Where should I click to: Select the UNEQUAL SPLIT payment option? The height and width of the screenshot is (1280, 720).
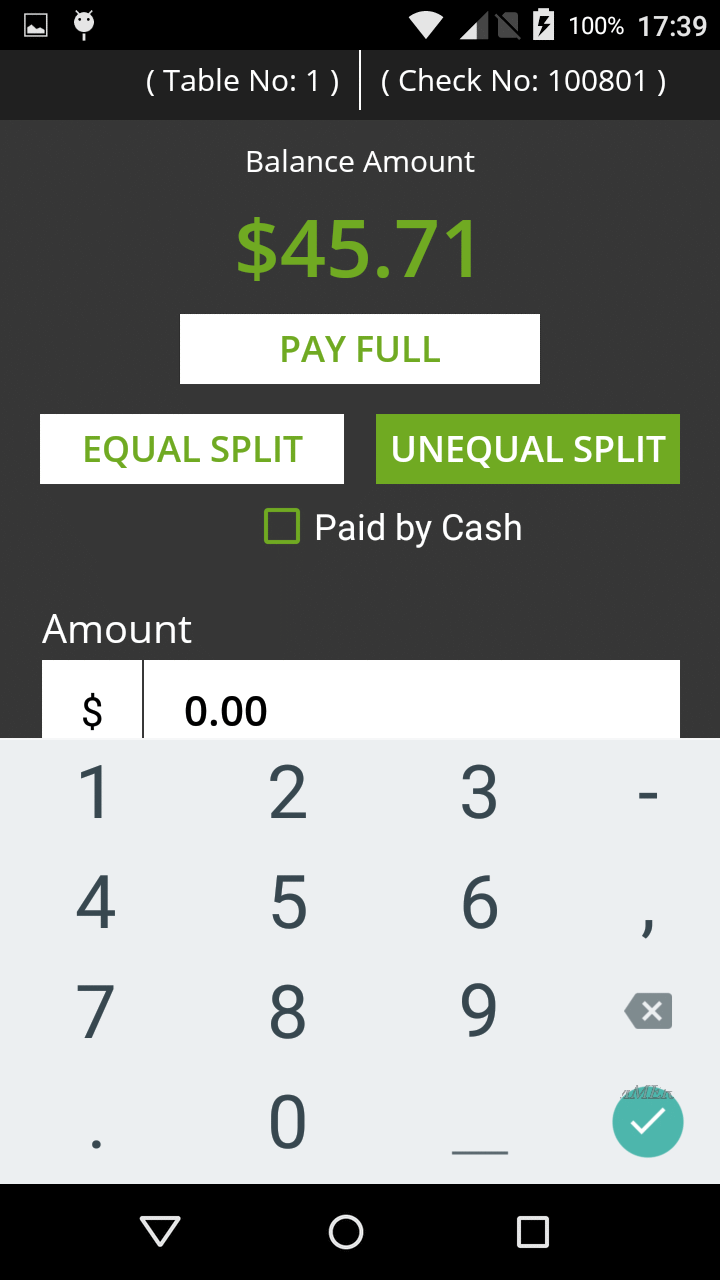click(x=527, y=448)
